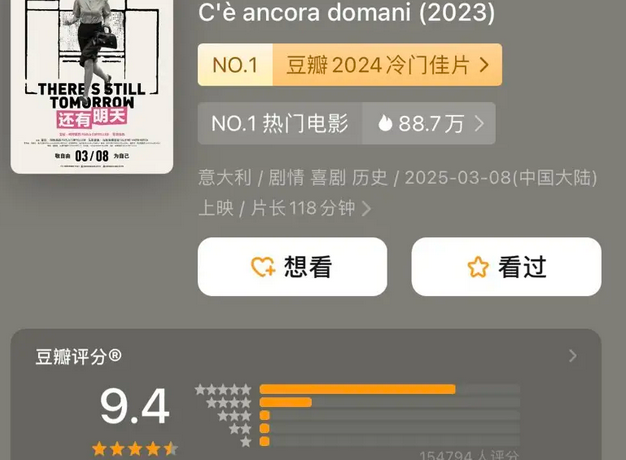
Task: Open the NO.1 豆瓣2024冷门佳片 list
Action: (x=349, y=65)
